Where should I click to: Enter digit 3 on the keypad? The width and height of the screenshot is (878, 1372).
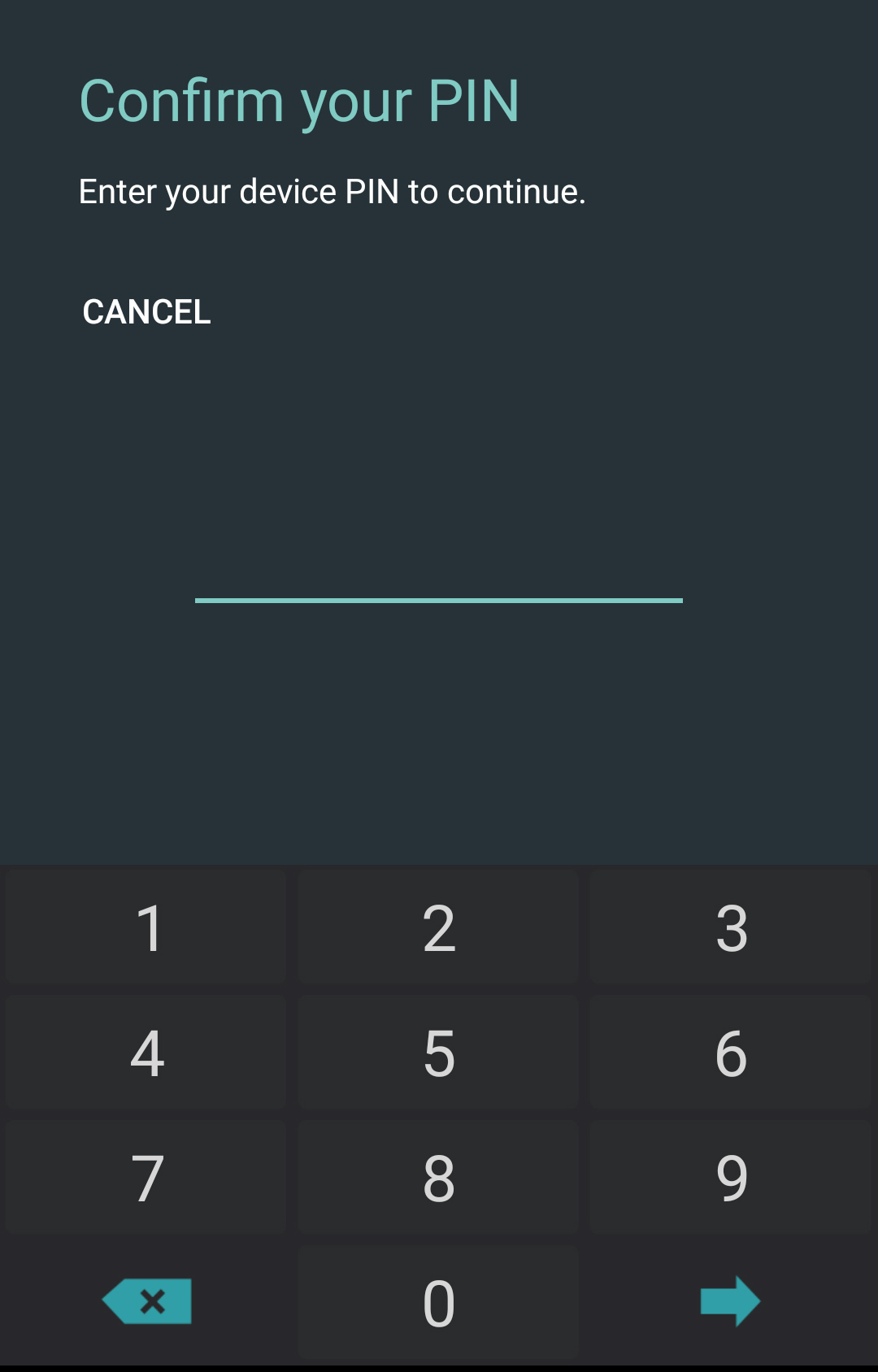pyautogui.click(x=731, y=927)
